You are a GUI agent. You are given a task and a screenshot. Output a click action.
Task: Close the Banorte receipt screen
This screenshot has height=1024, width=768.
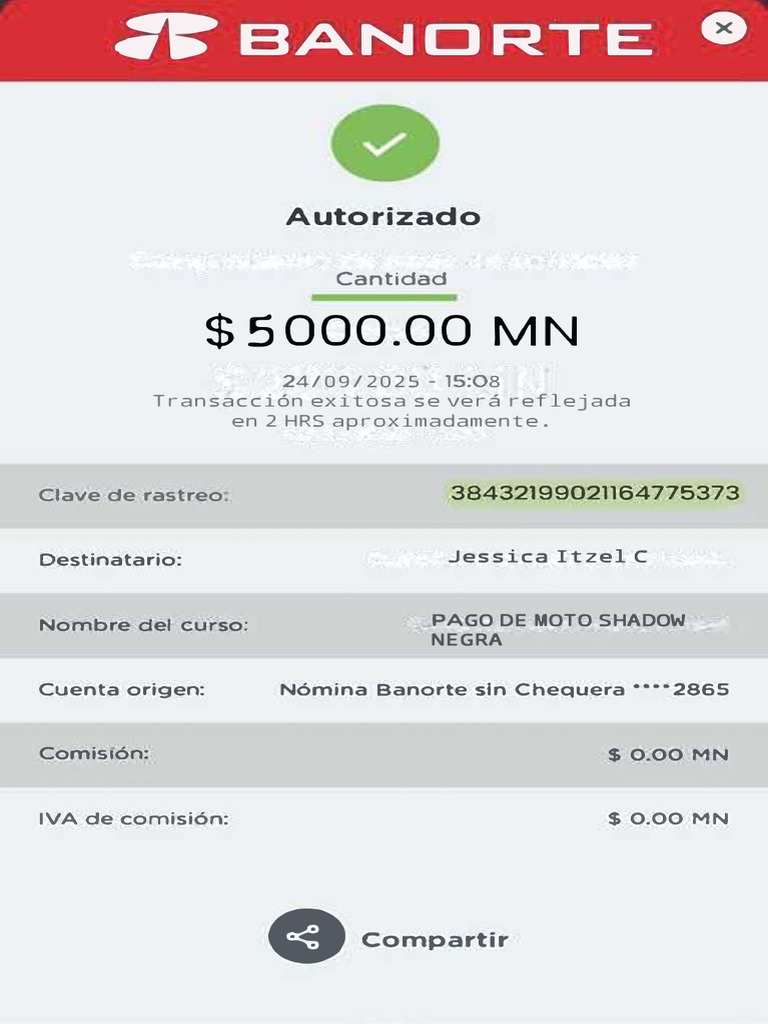[724, 28]
